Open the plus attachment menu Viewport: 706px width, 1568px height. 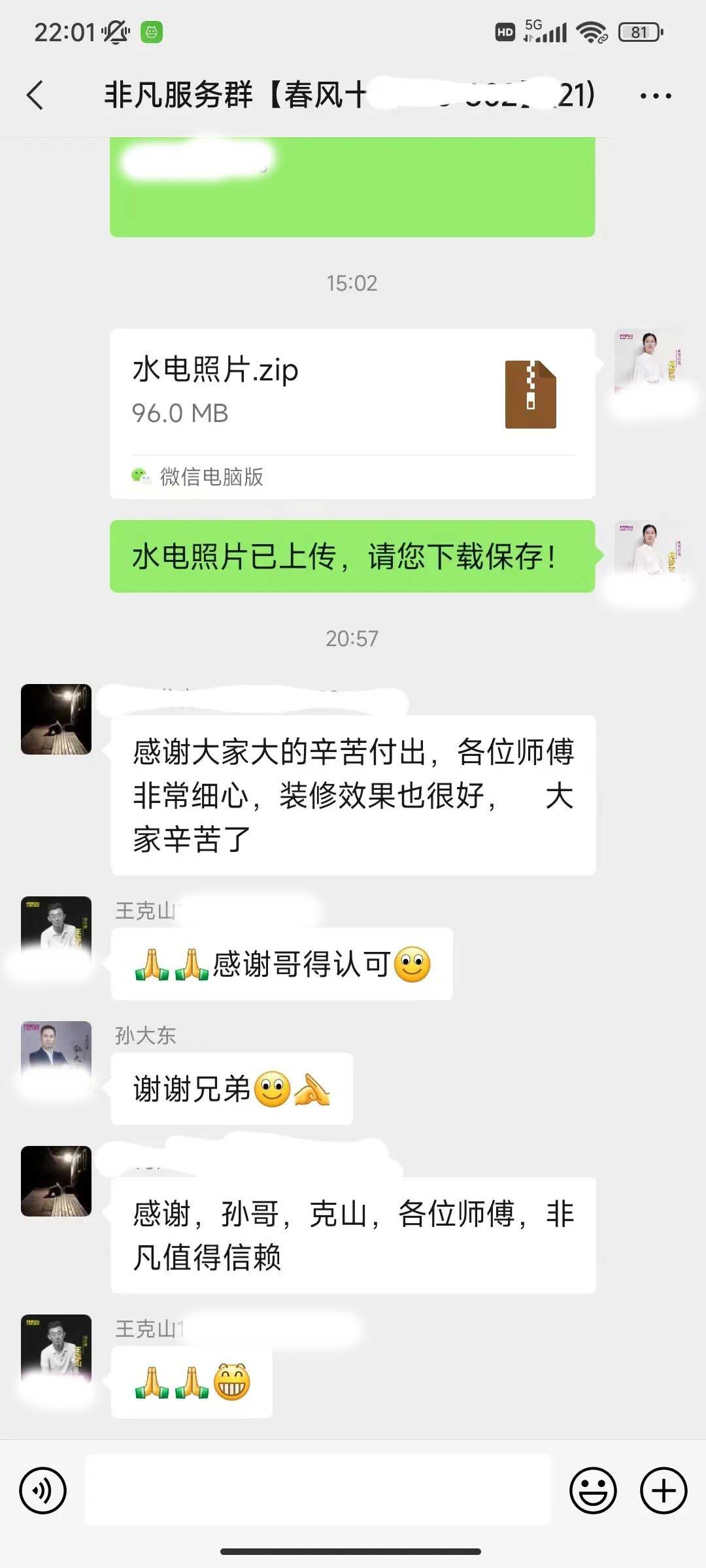[x=664, y=1491]
